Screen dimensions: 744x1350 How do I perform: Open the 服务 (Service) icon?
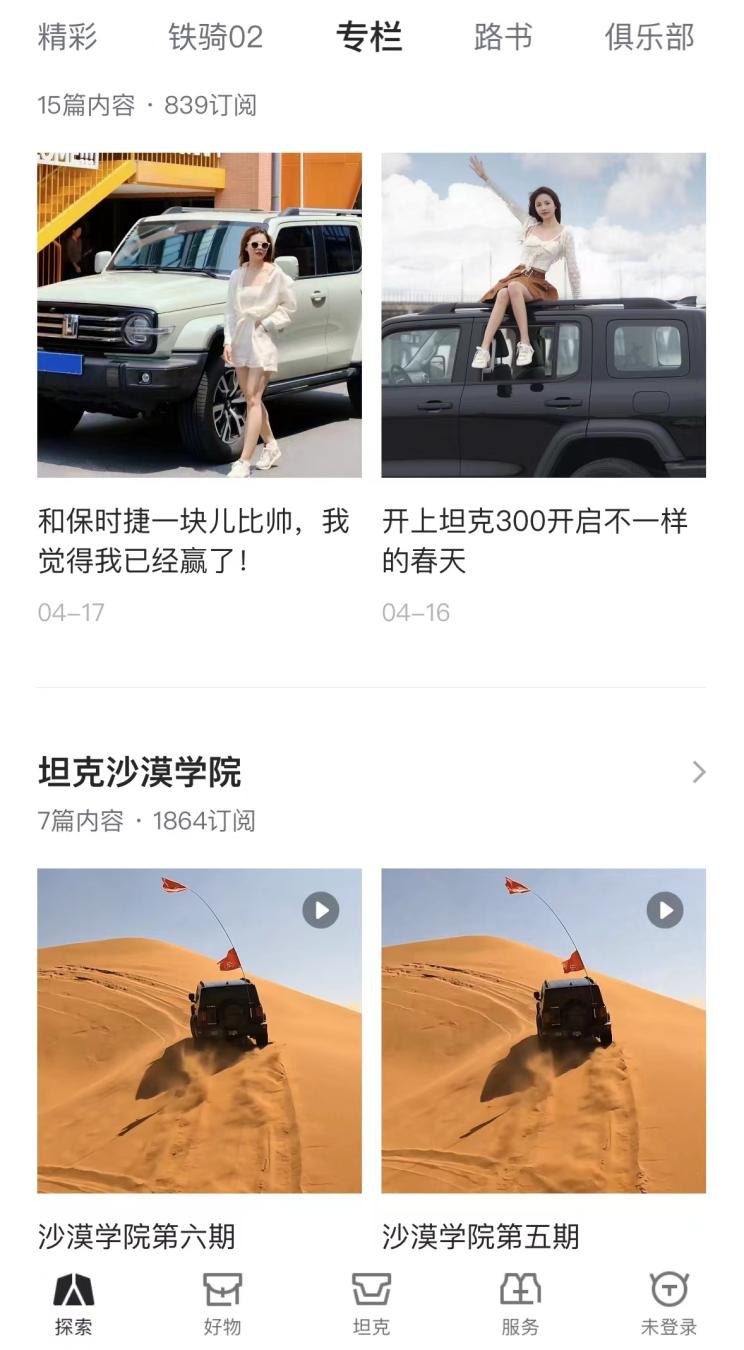tap(521, 1303)
